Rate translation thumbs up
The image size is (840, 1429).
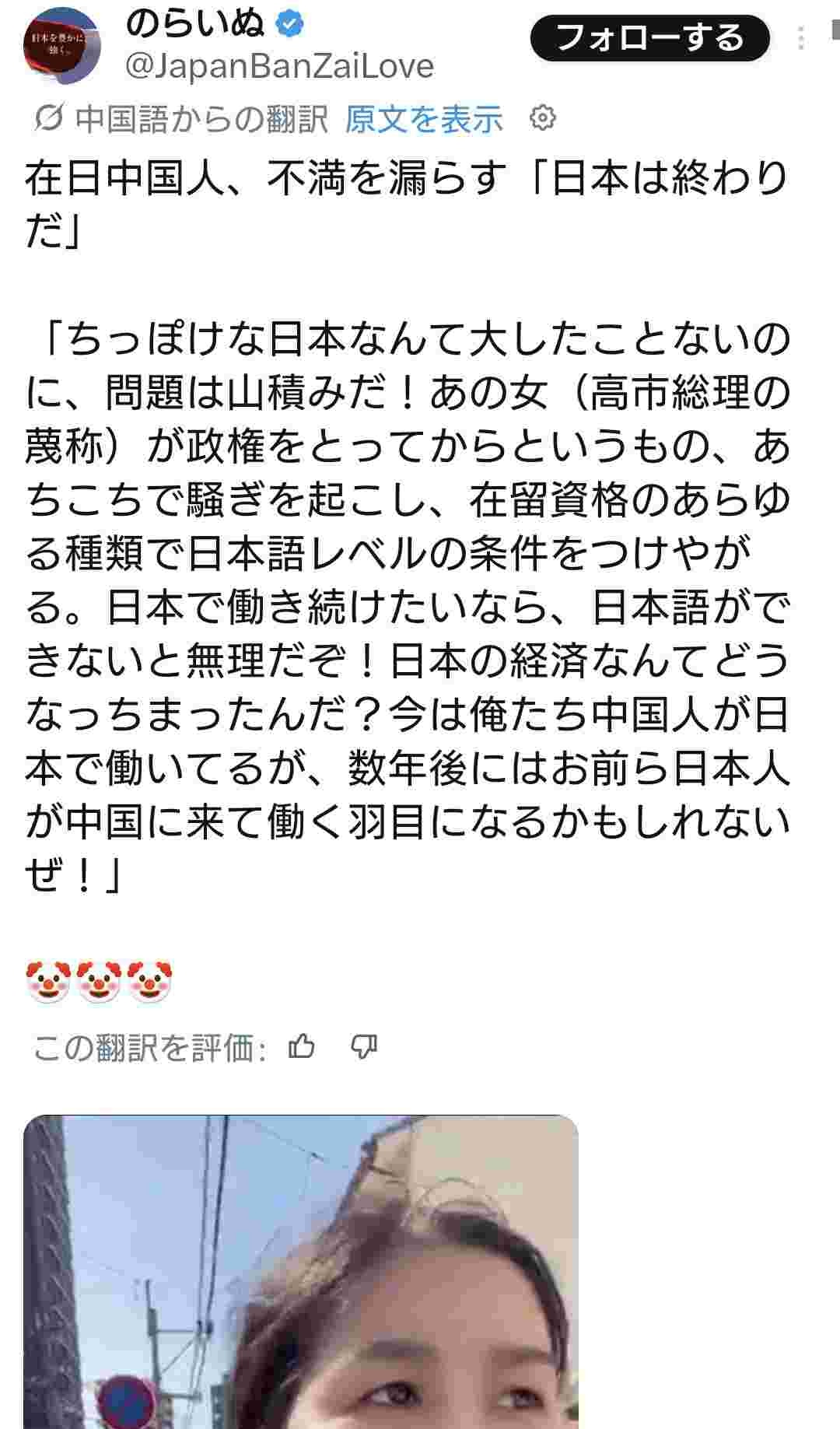click(x=302, y=1048)
